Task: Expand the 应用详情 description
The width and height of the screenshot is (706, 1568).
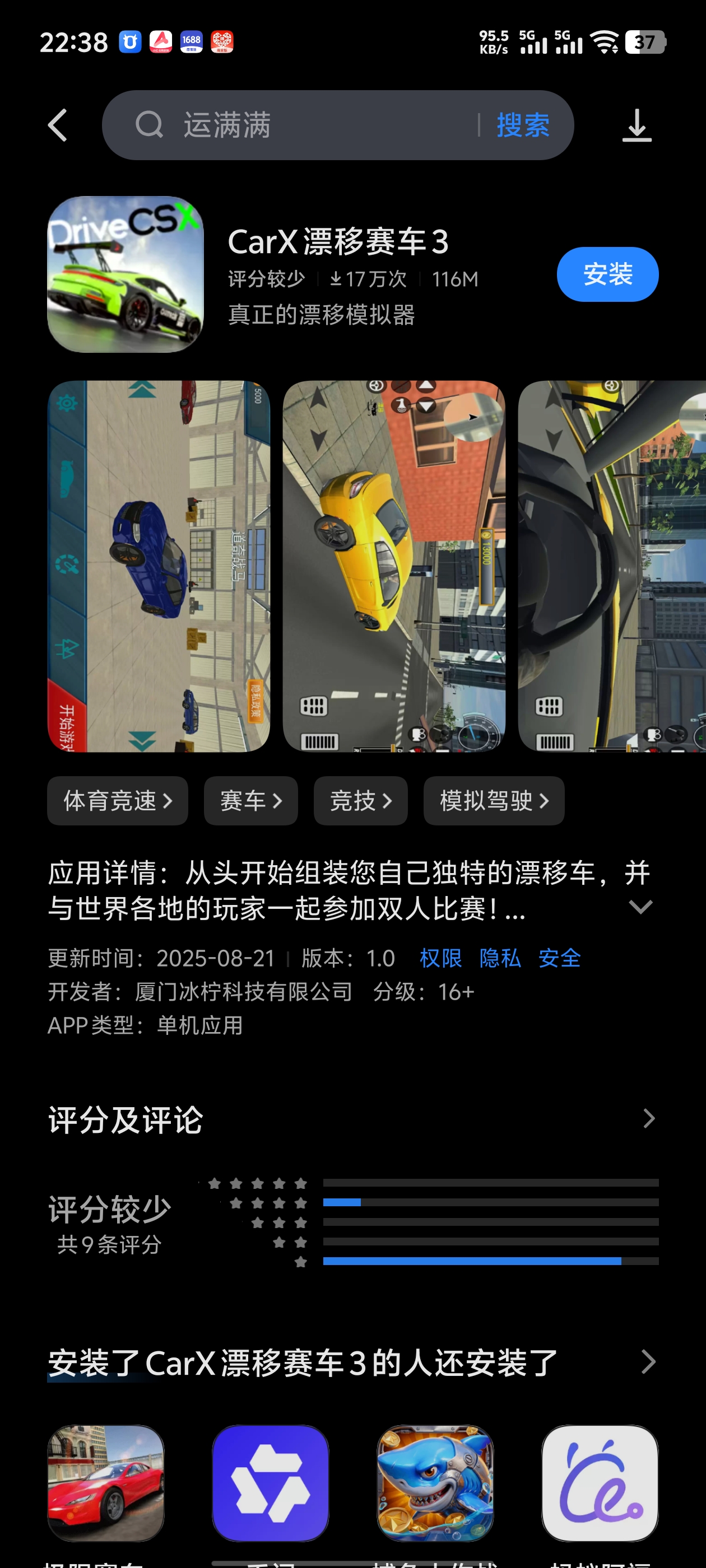Action: click(x=640, y=907)
